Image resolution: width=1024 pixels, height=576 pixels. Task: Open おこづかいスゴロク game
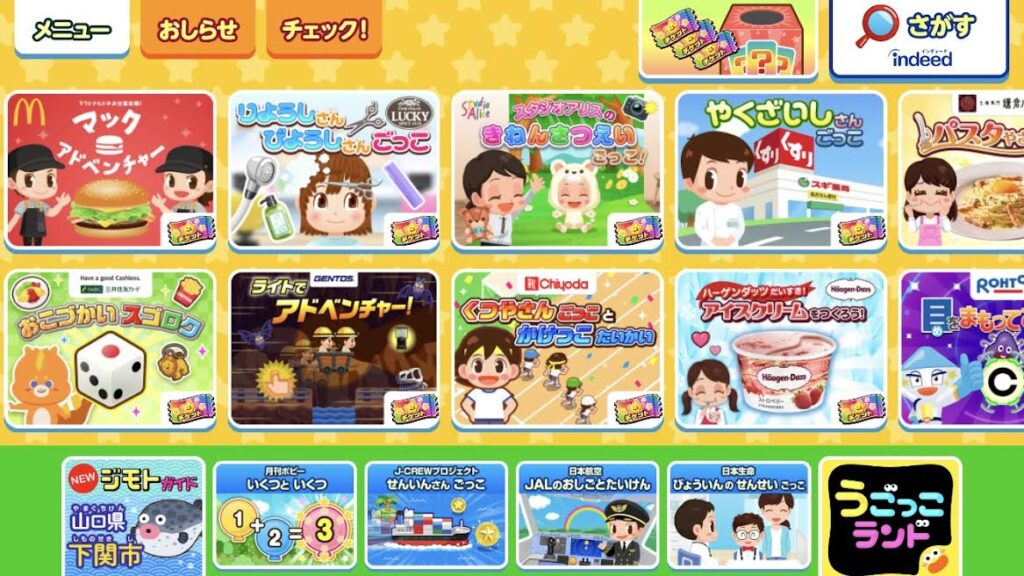pos(110,348)
